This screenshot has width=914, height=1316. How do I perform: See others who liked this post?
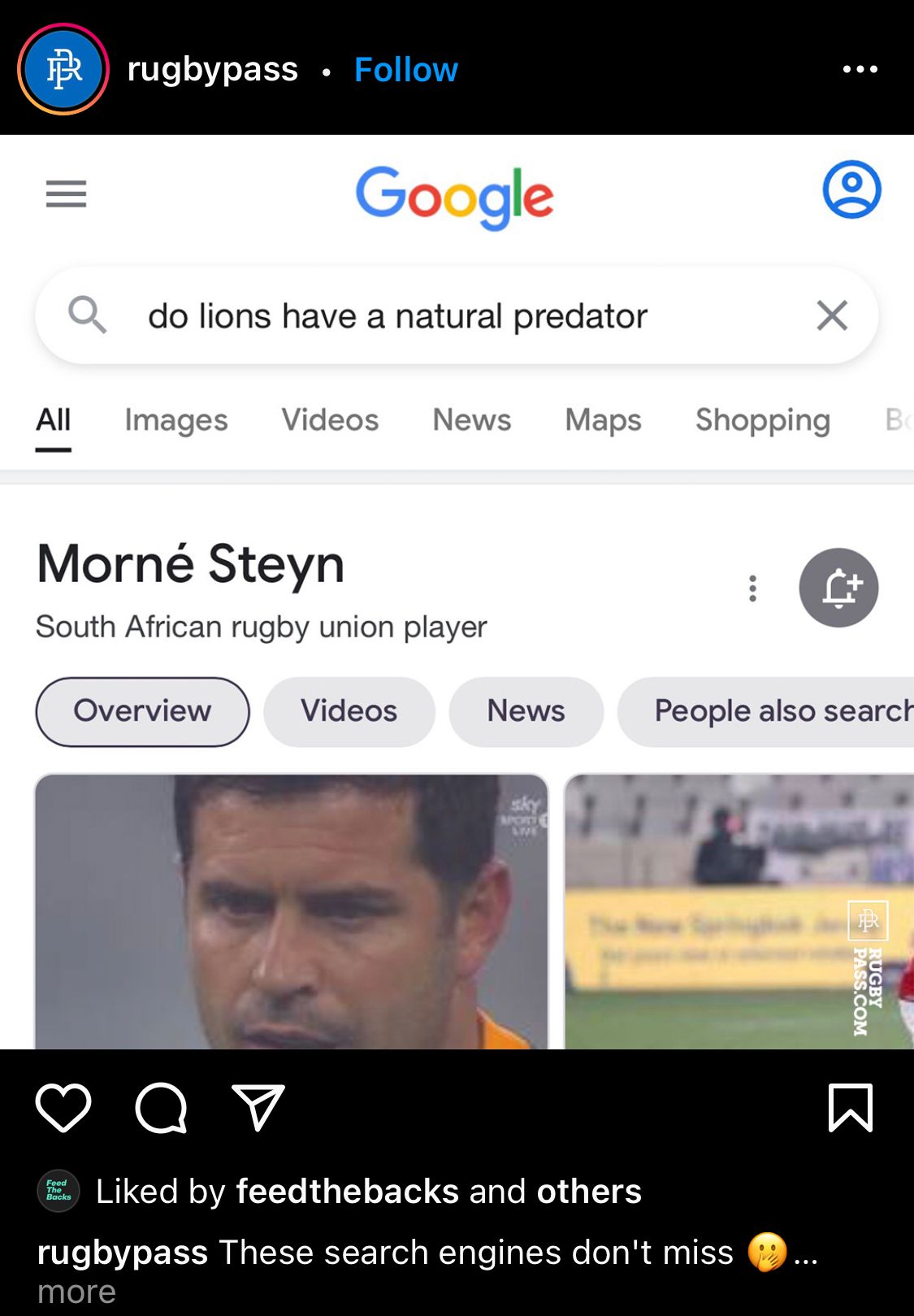point(589,1192)
